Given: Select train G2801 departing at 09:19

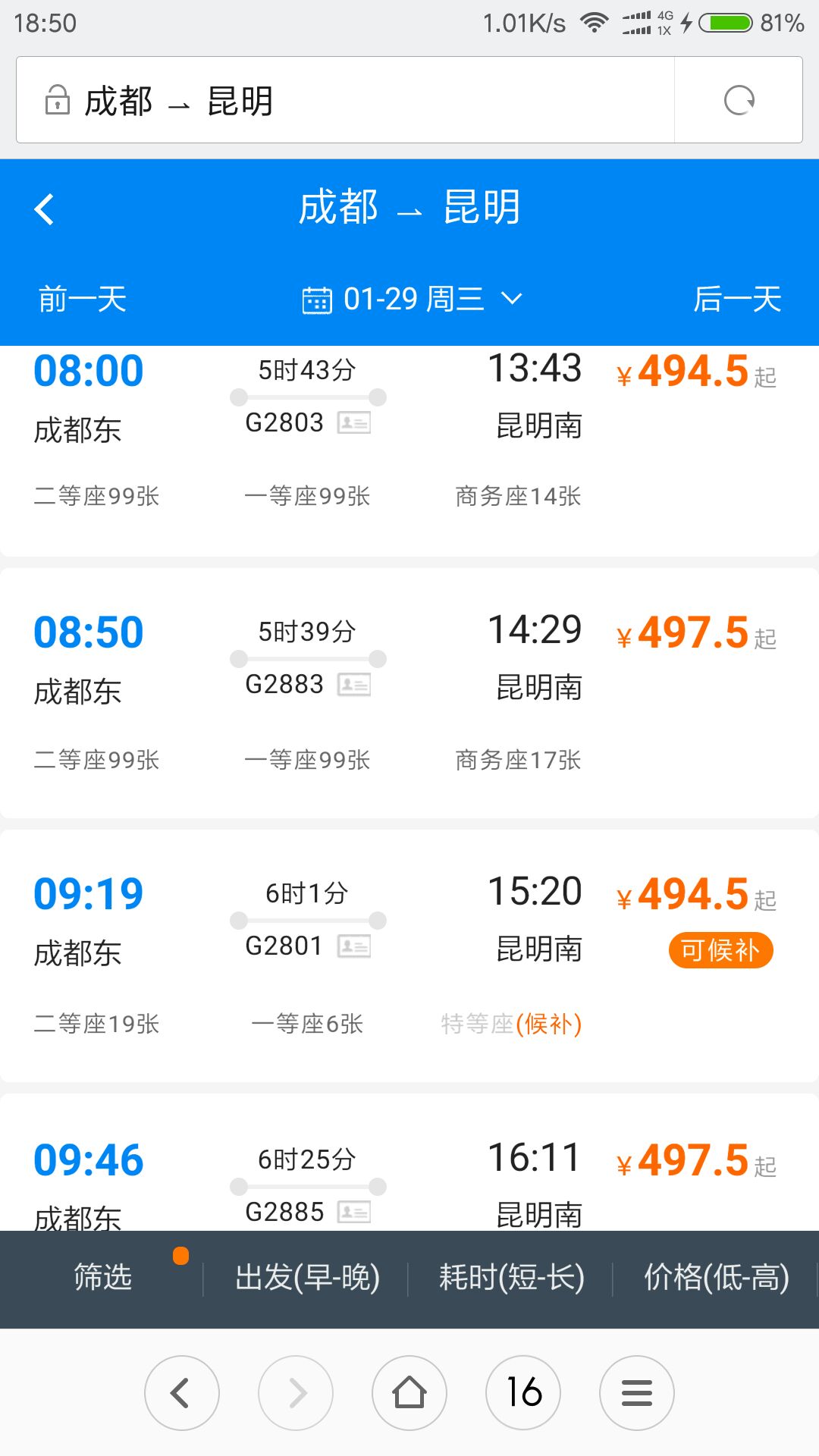Looking at the screenshot, I should [x=409, y=955].
